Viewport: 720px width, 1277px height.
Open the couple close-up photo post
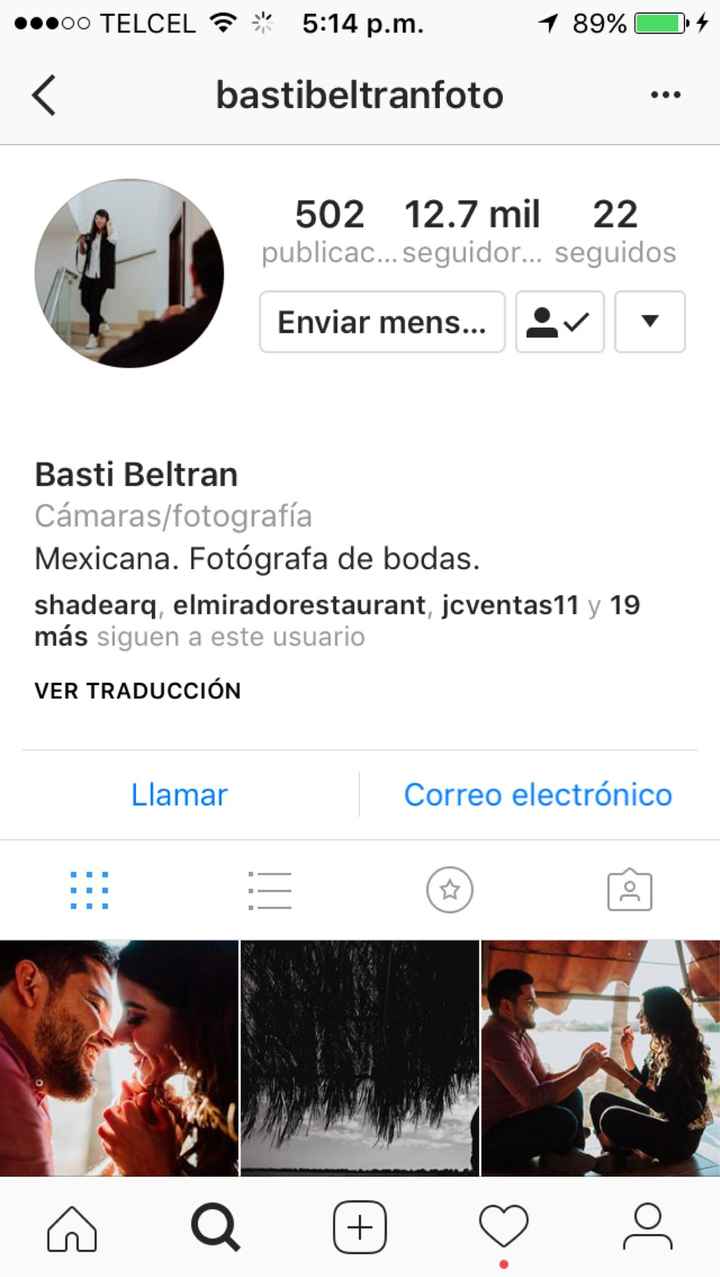point(119,1058)
